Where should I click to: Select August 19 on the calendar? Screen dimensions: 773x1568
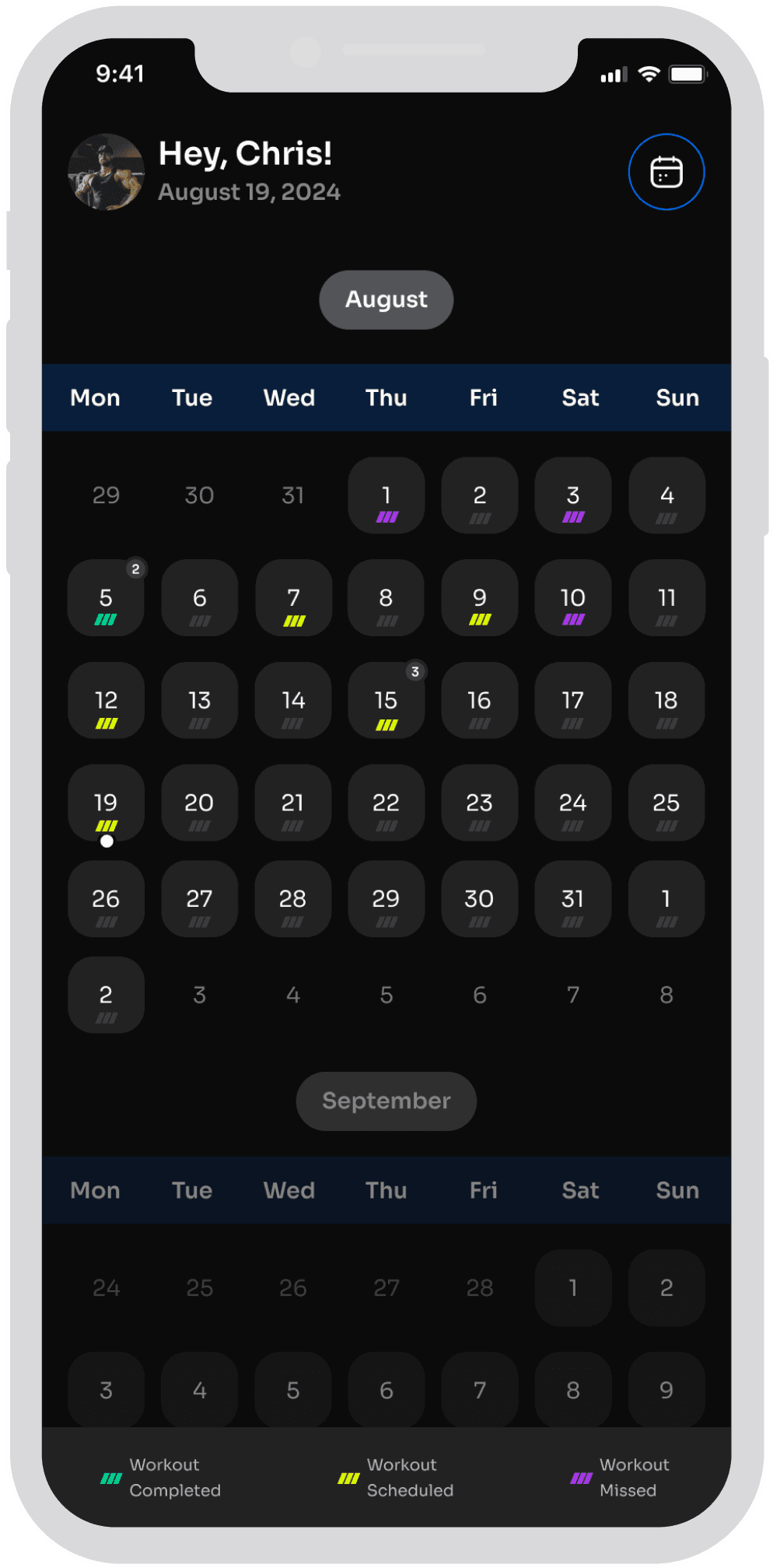(x=106, y=803)
